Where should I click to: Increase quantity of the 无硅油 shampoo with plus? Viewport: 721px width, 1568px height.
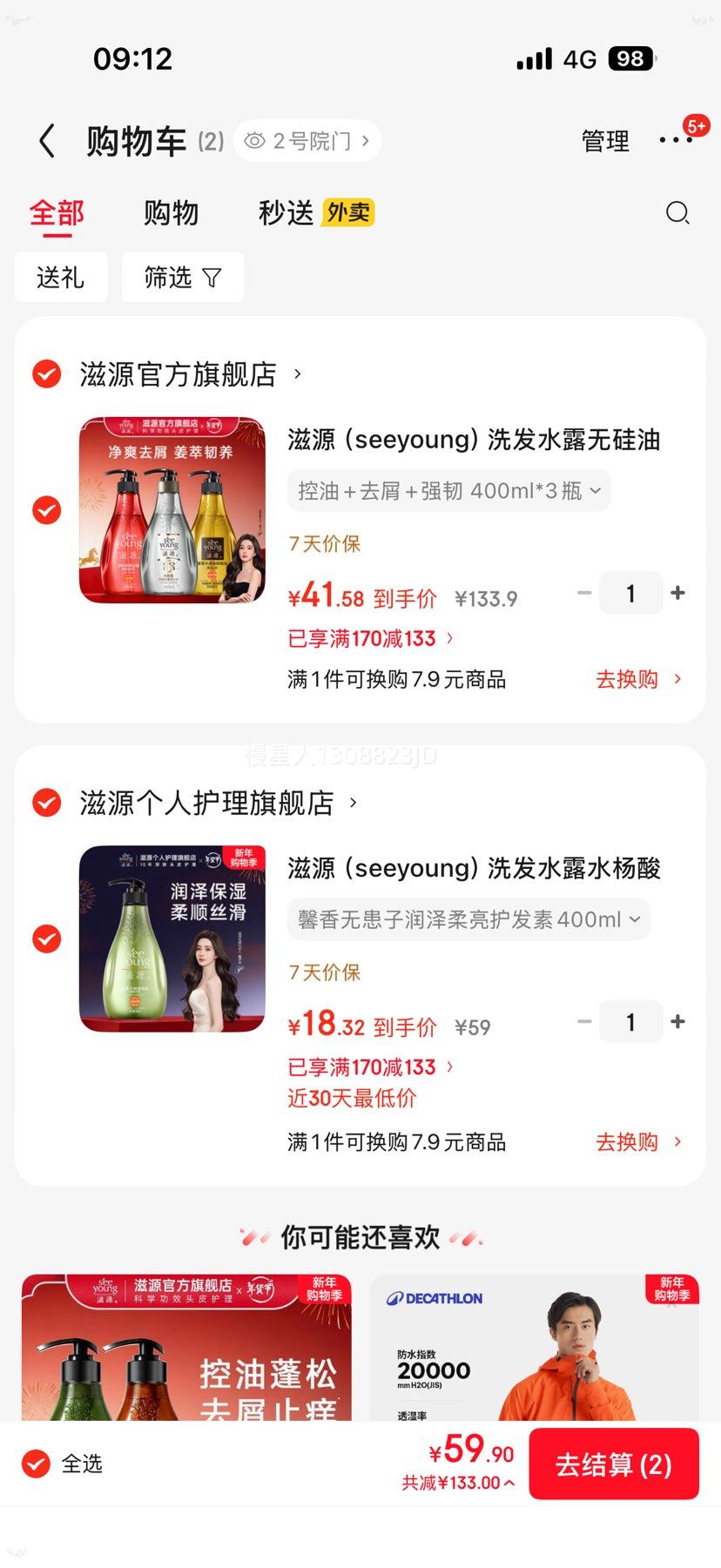tap(677, 593)
